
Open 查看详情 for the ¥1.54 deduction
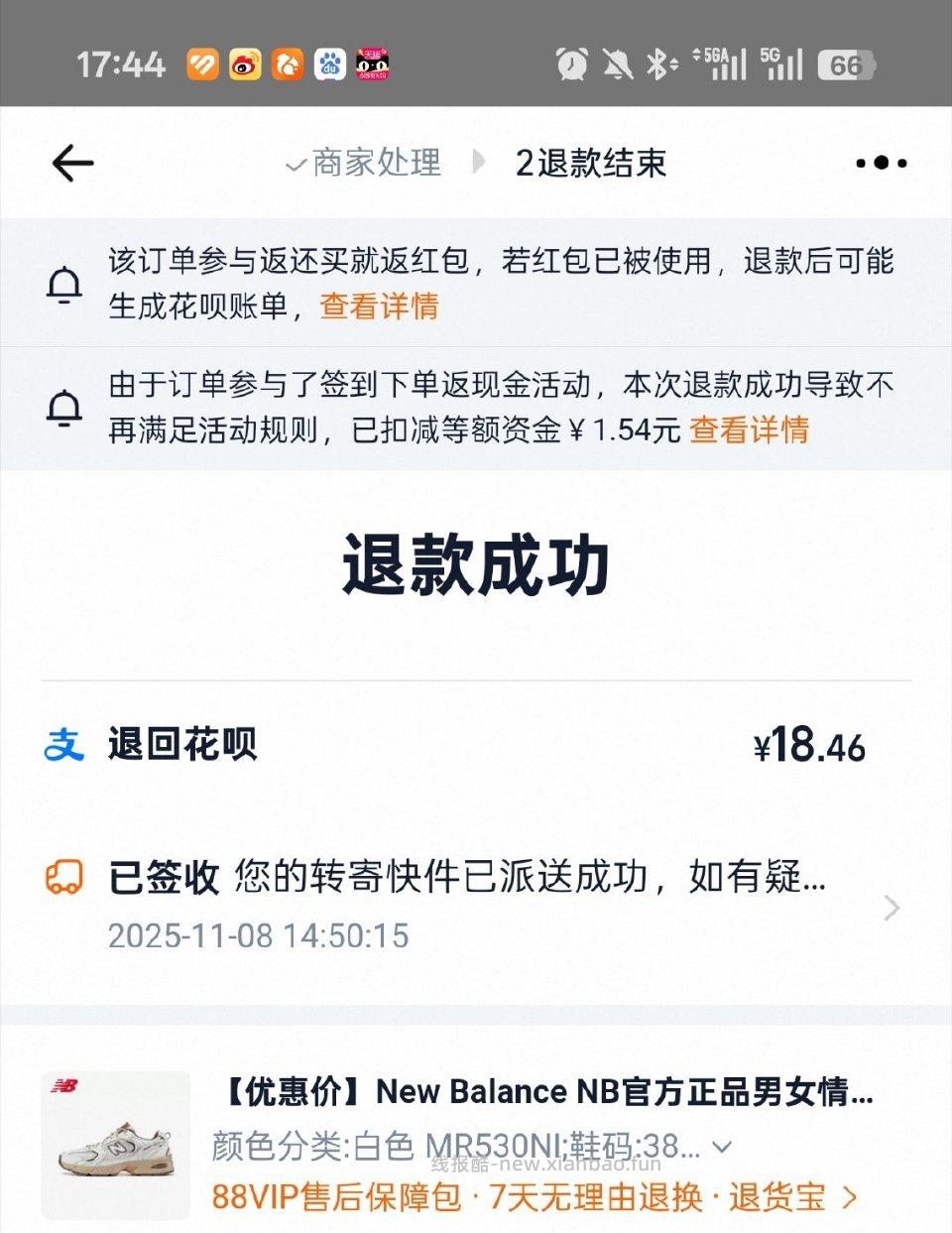click(x=749, y=431)
